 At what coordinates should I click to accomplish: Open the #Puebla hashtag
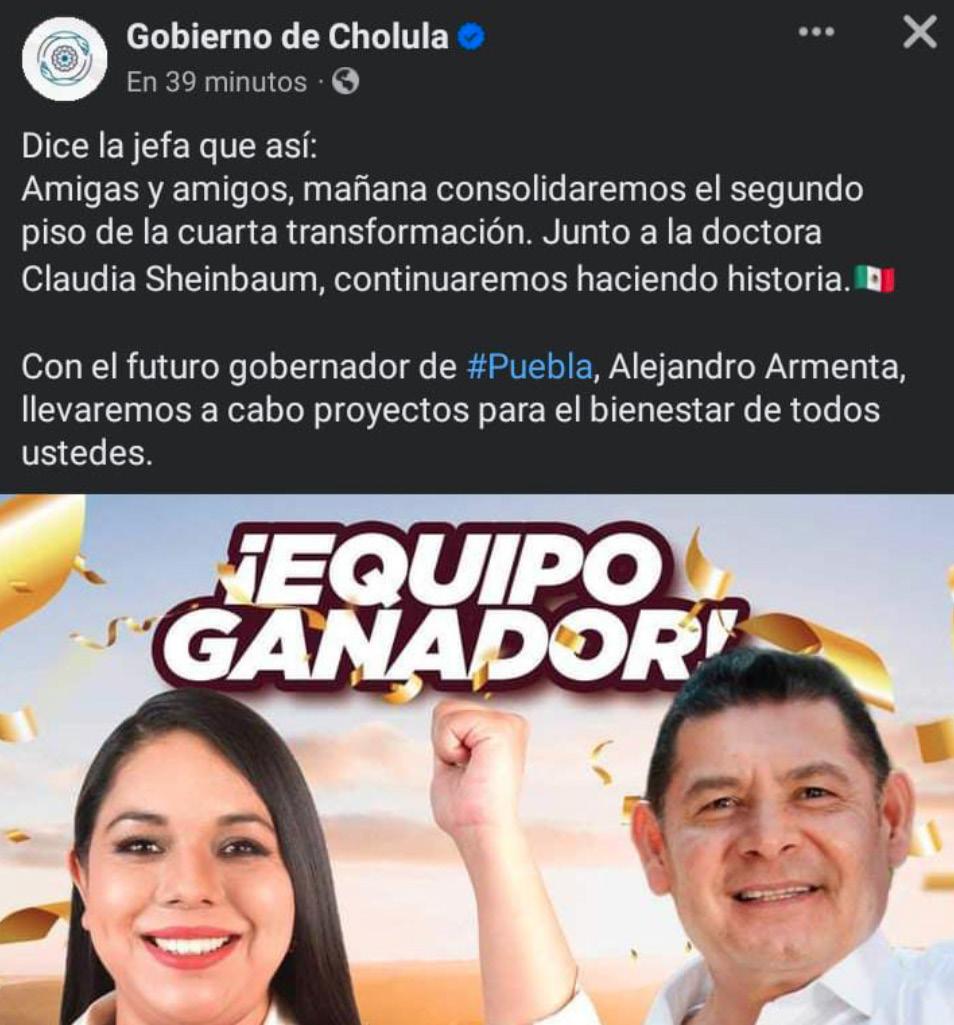530,367
